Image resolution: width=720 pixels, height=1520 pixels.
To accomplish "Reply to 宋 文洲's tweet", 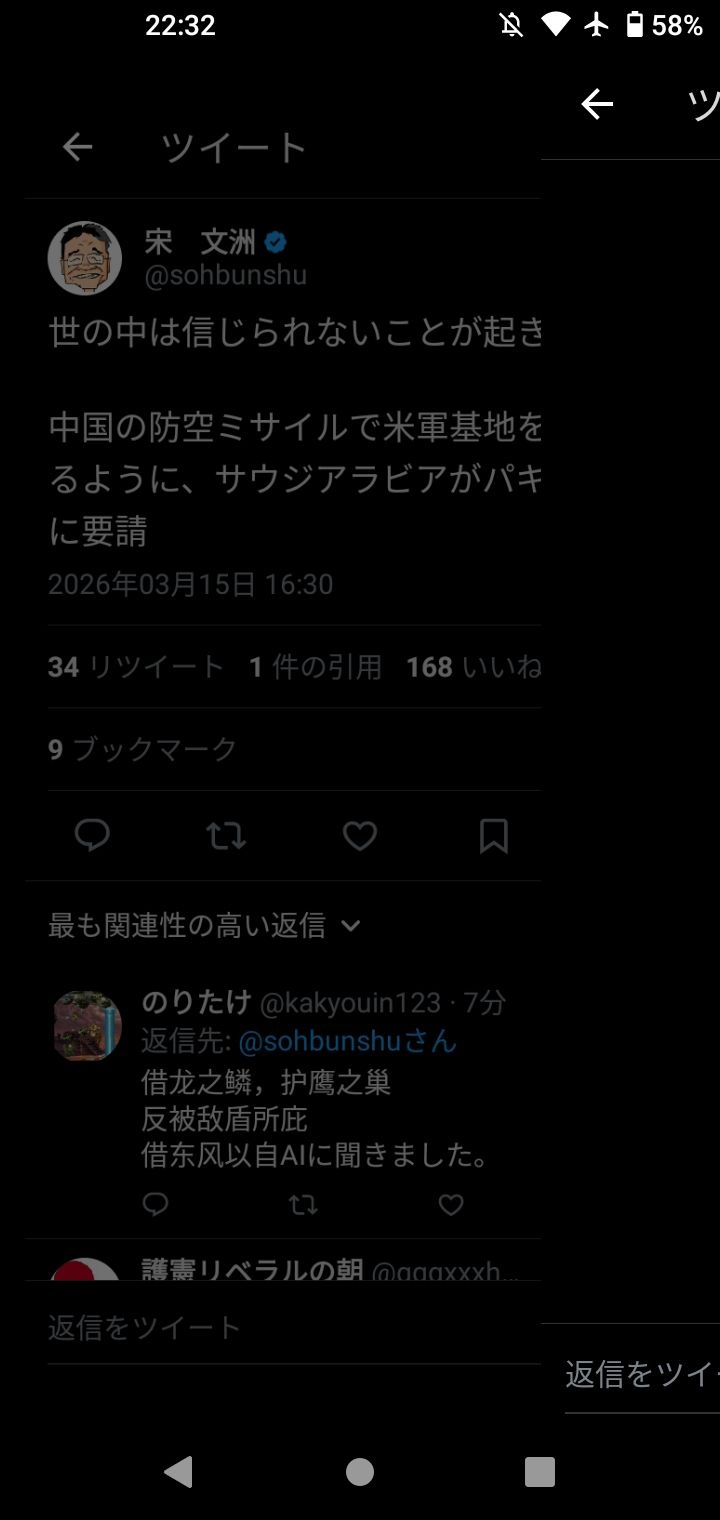I will click(92, 835).
